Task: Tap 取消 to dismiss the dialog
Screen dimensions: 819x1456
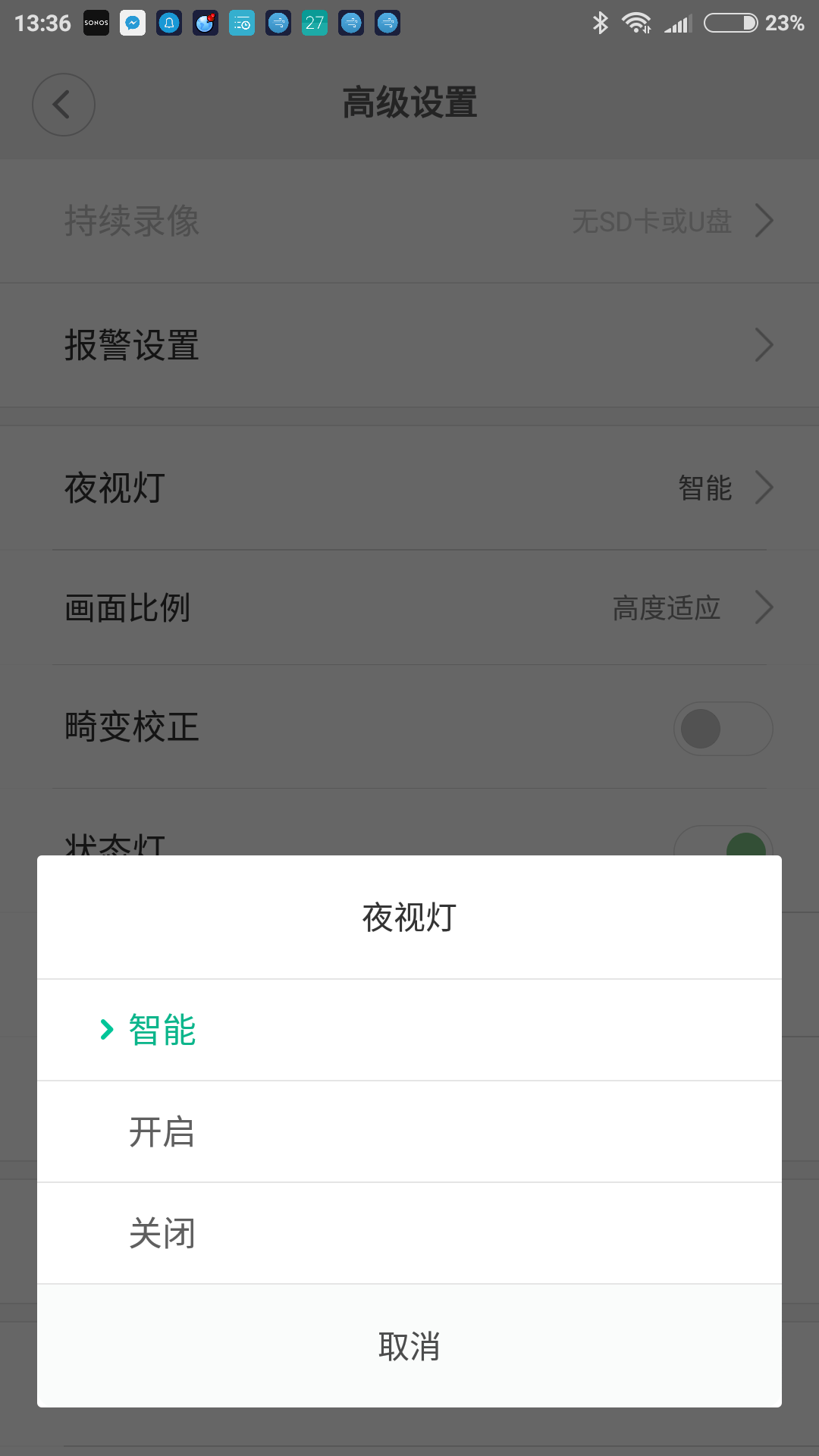Action: 409,1346
